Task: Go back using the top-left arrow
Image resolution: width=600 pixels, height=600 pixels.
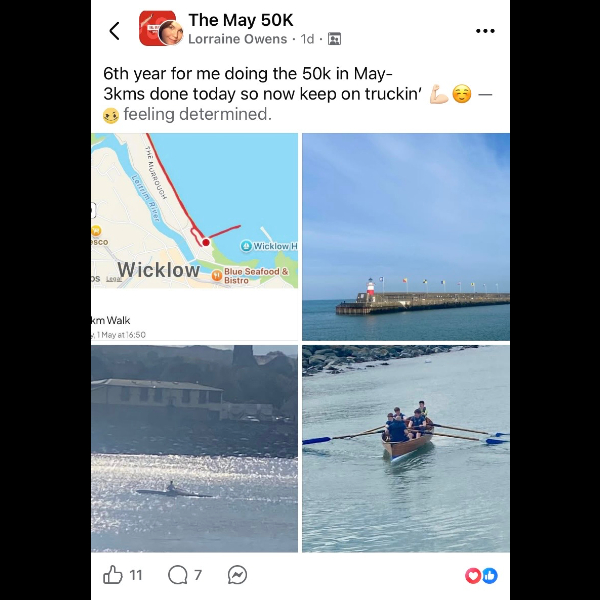Action: (114, 31)
